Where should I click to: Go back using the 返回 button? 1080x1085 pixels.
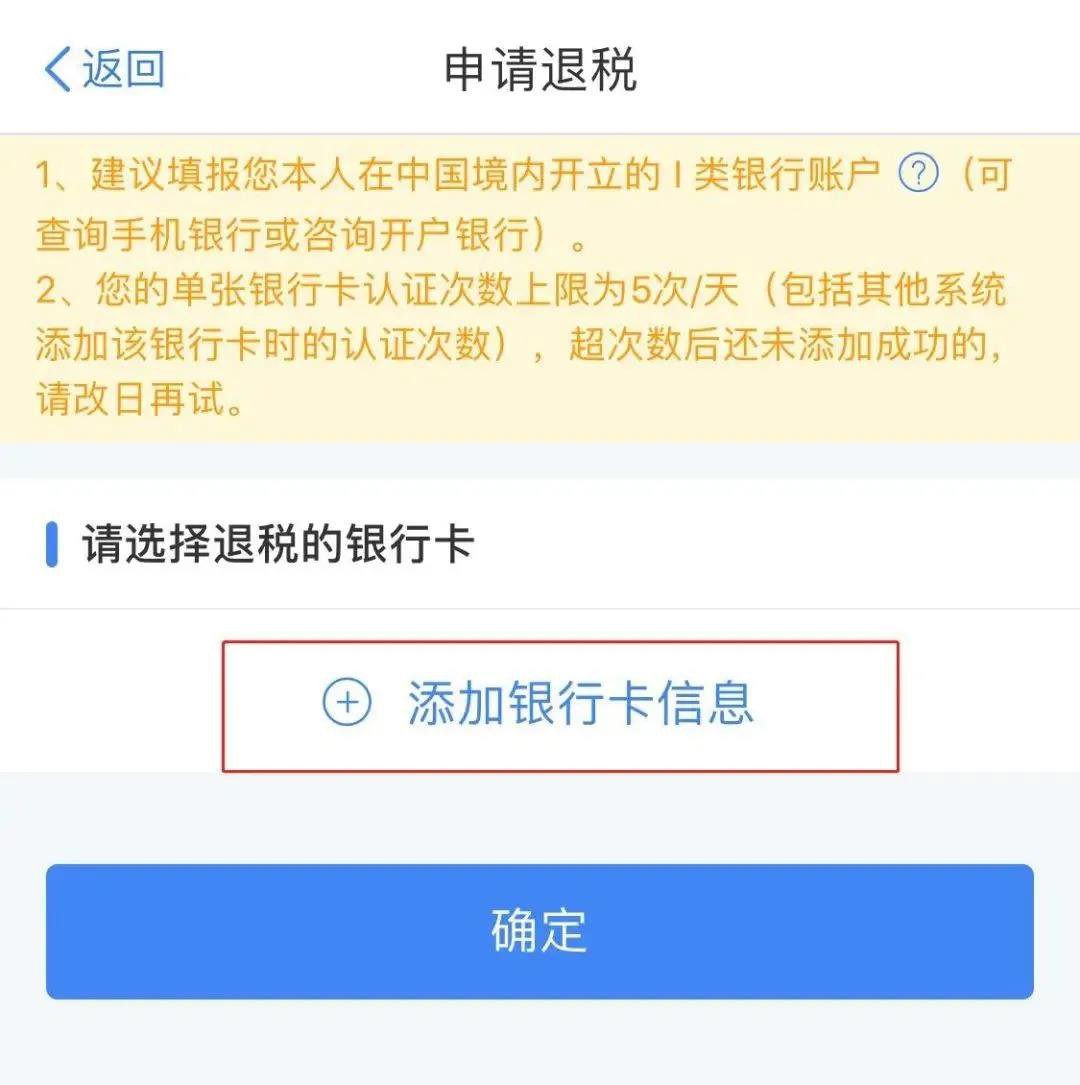pyautogui.click(x=104, y=70)
